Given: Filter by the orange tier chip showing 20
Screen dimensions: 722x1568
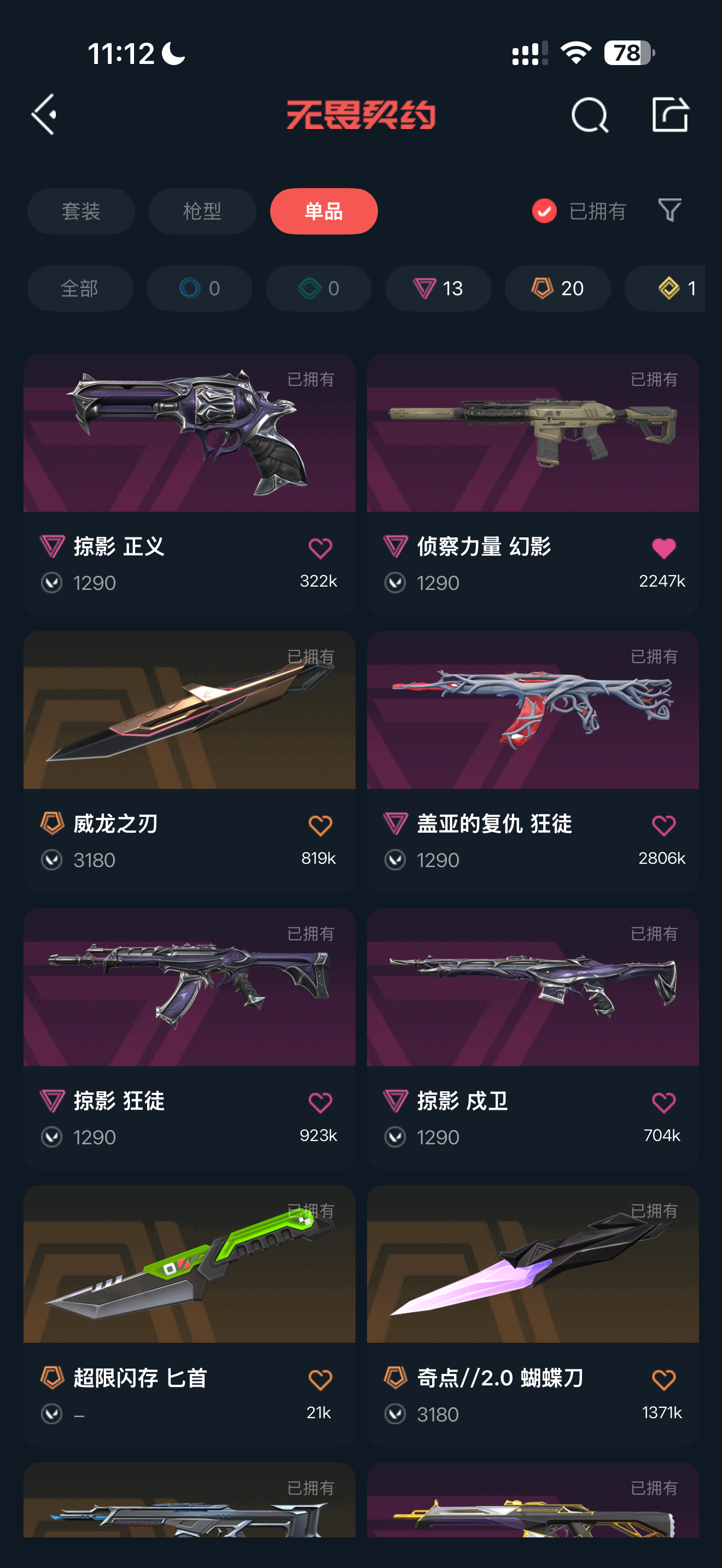Looking at the screenshot, I should pos(557,288).
